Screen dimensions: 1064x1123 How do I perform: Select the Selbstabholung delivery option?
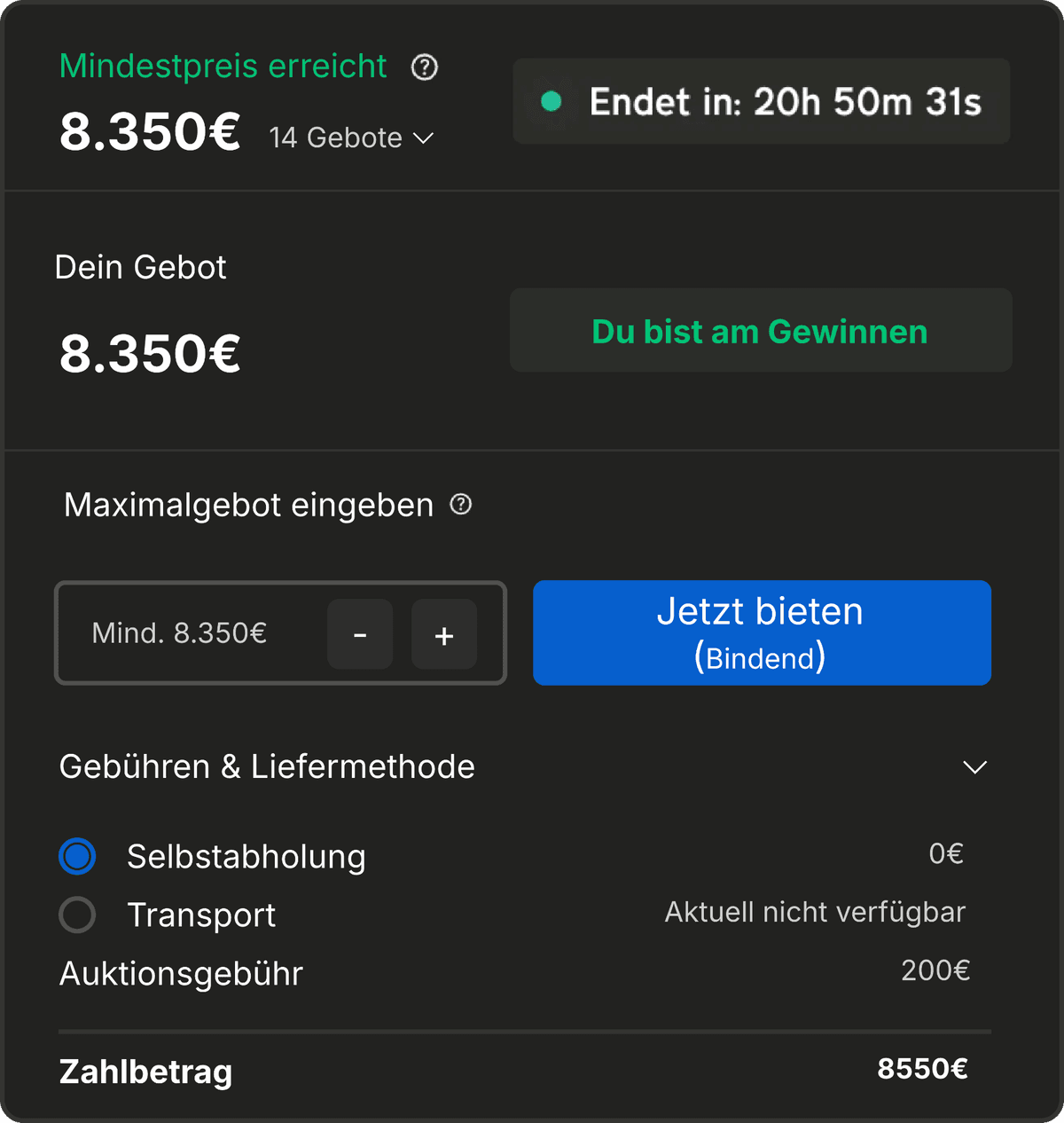point(77,856)
